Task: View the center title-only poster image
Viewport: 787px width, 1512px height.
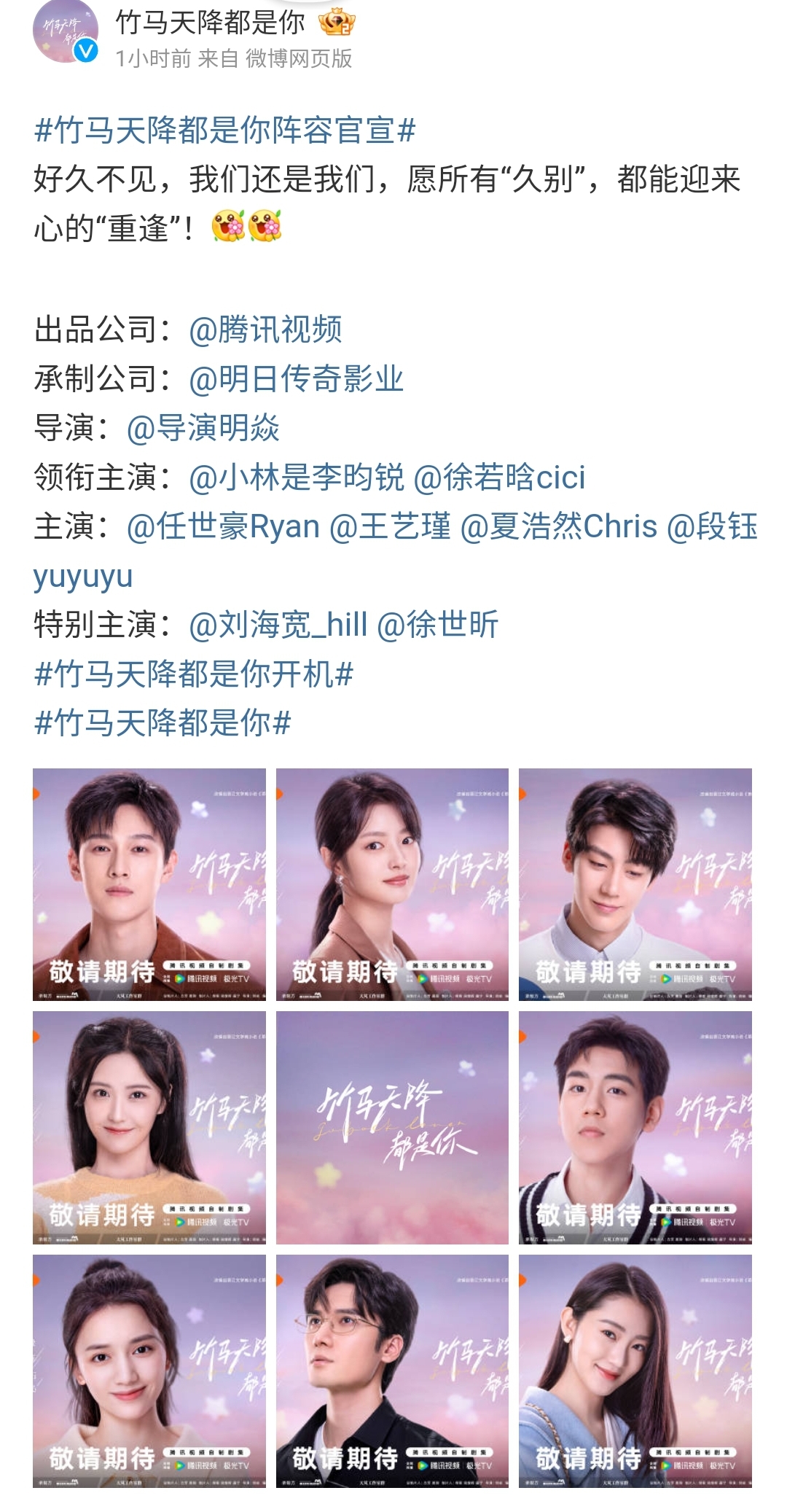Action: tap(392, 1127)
